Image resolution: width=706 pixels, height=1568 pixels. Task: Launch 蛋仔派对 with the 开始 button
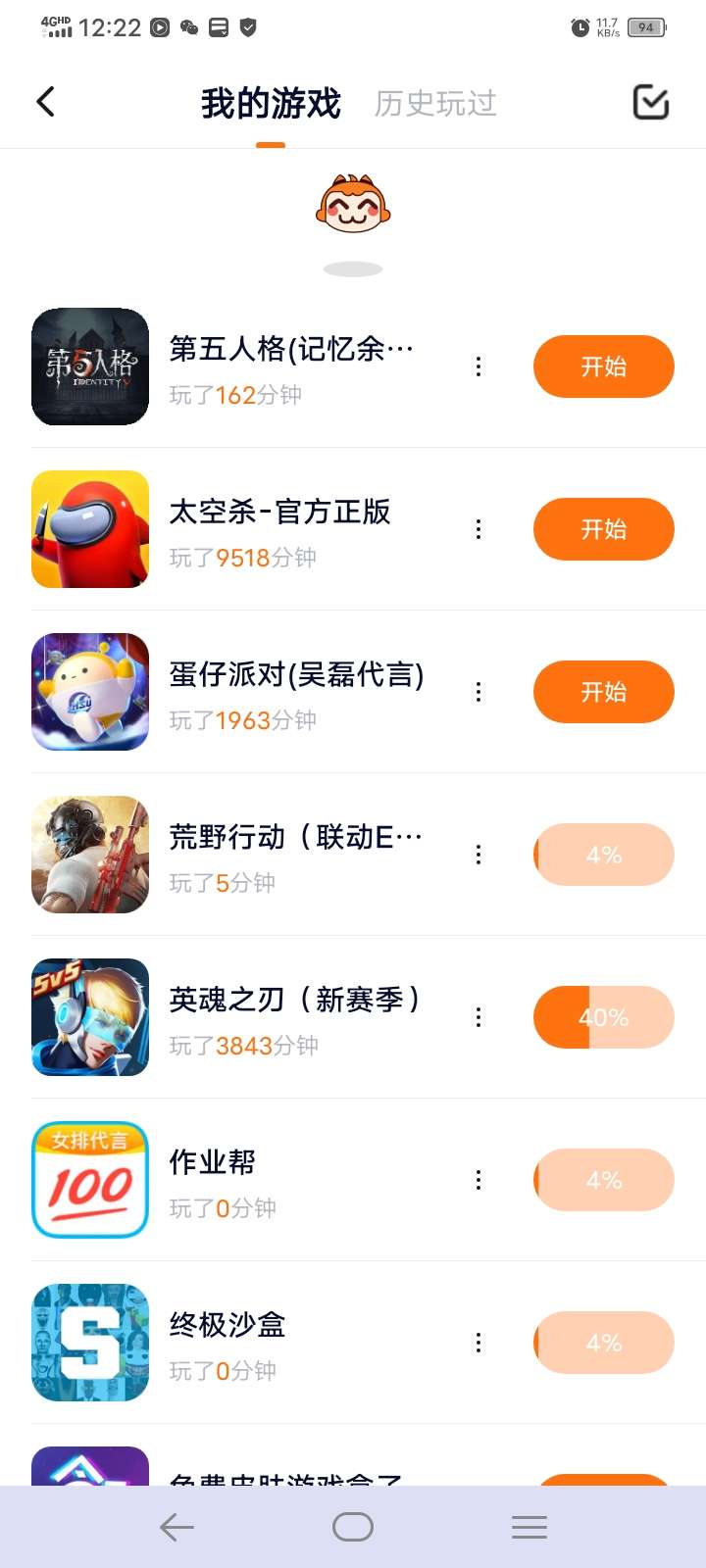[603, 692]
